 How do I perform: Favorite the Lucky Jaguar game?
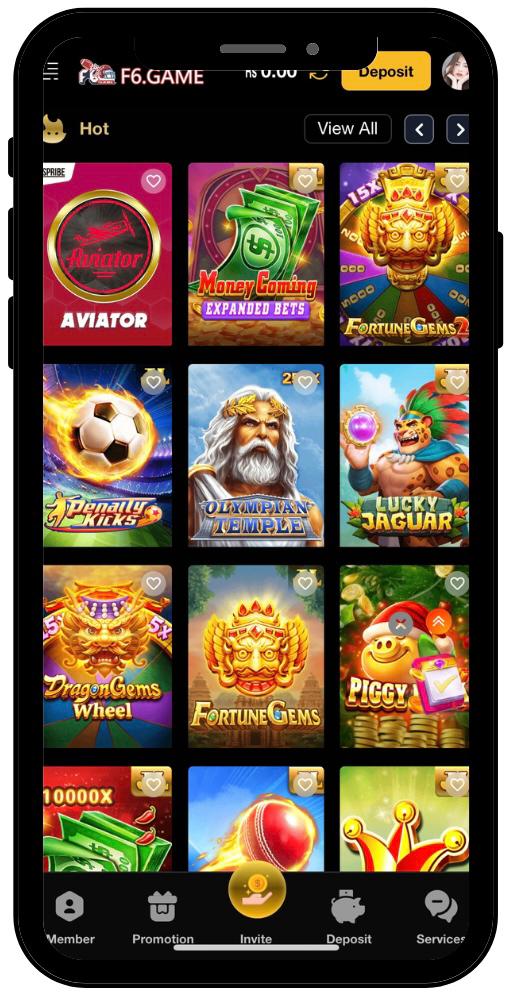tap(457, 383)
